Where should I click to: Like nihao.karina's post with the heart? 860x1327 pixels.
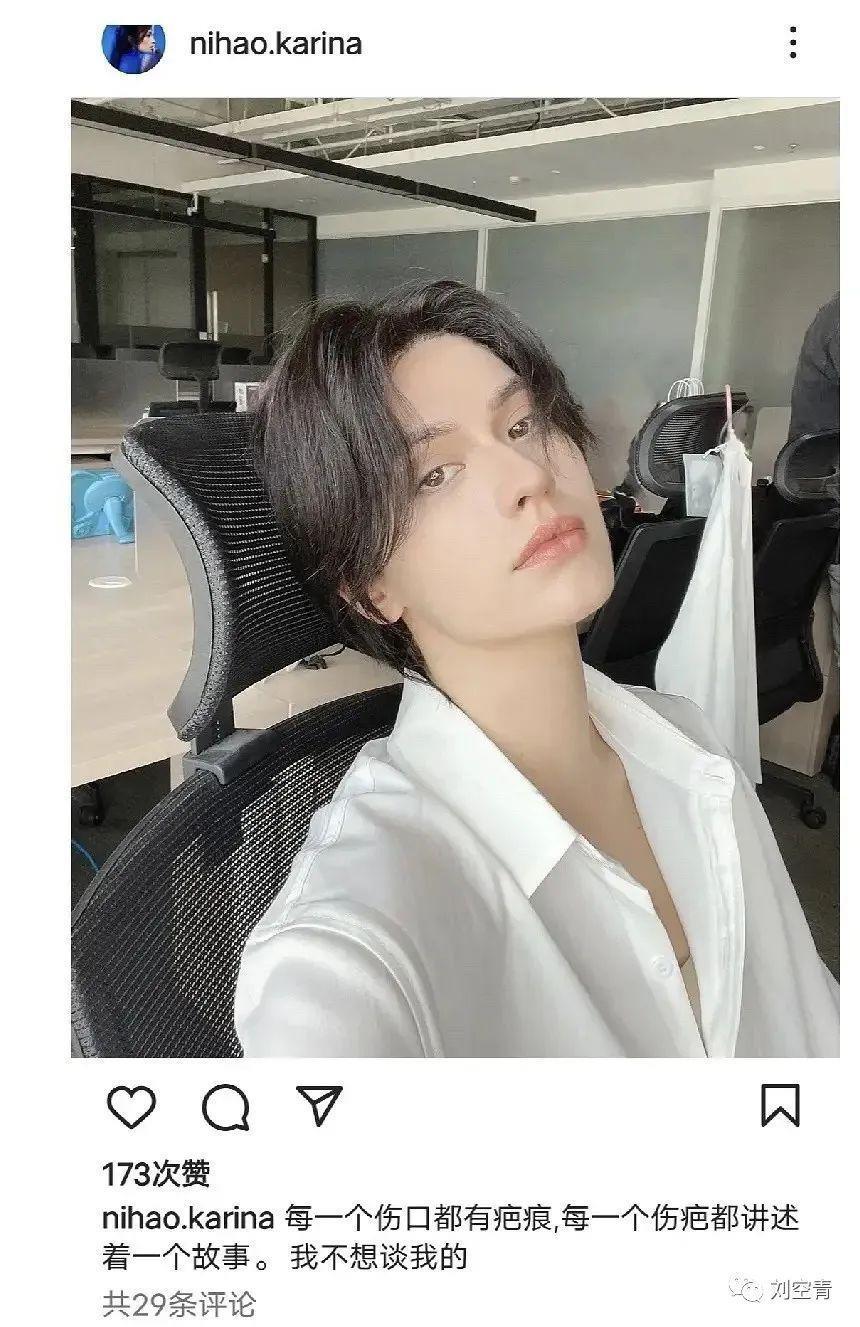click(131, 1107)
